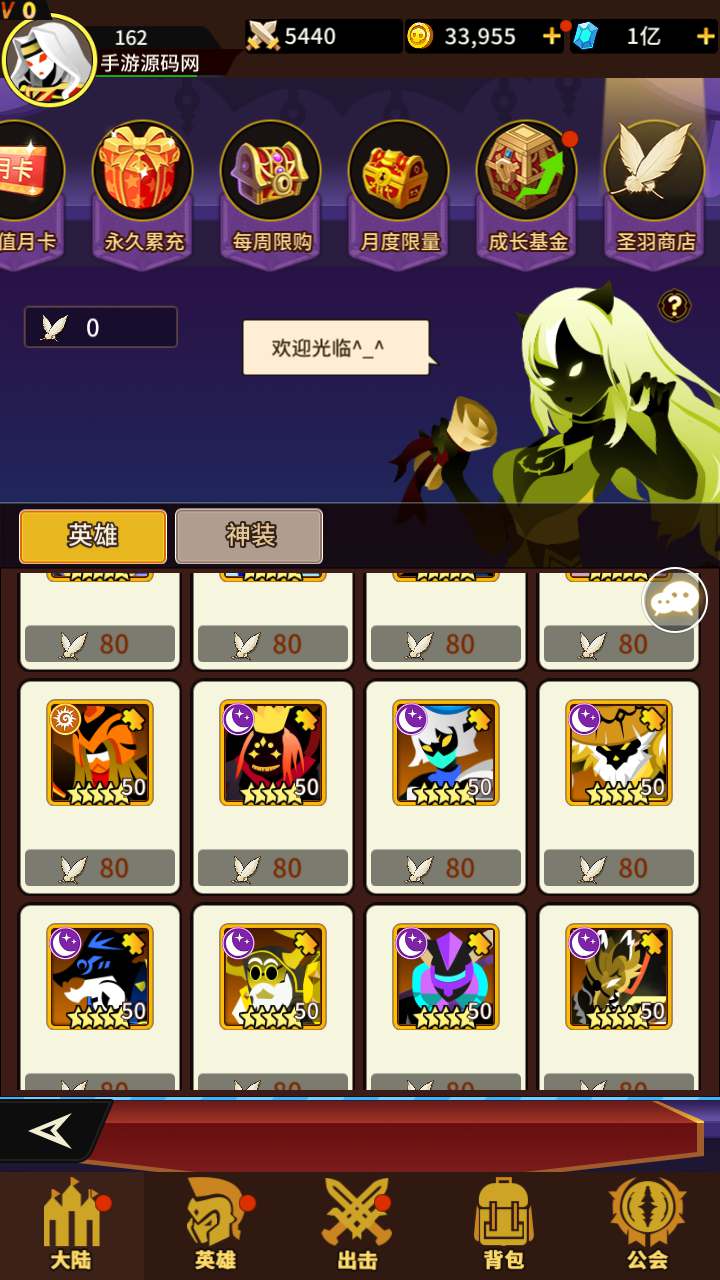Switch to the 神装 shop tab

(x=249, y=536)
